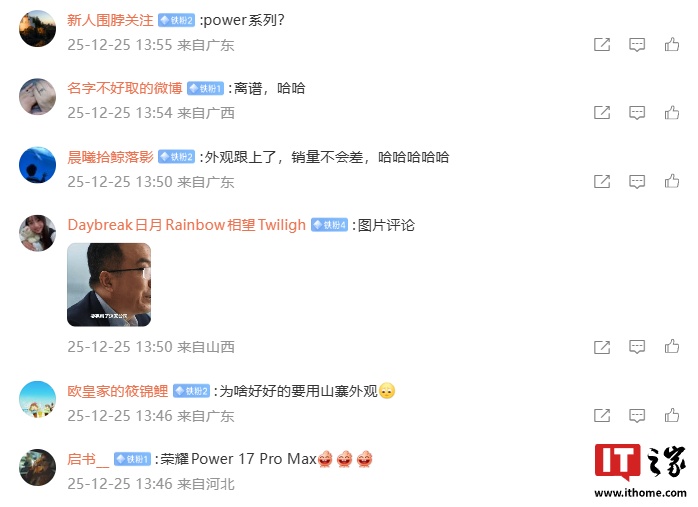Reply to 晨曦拾鲸落影's comment
This screenshot has height=507, width=698.
pos(637,182)
